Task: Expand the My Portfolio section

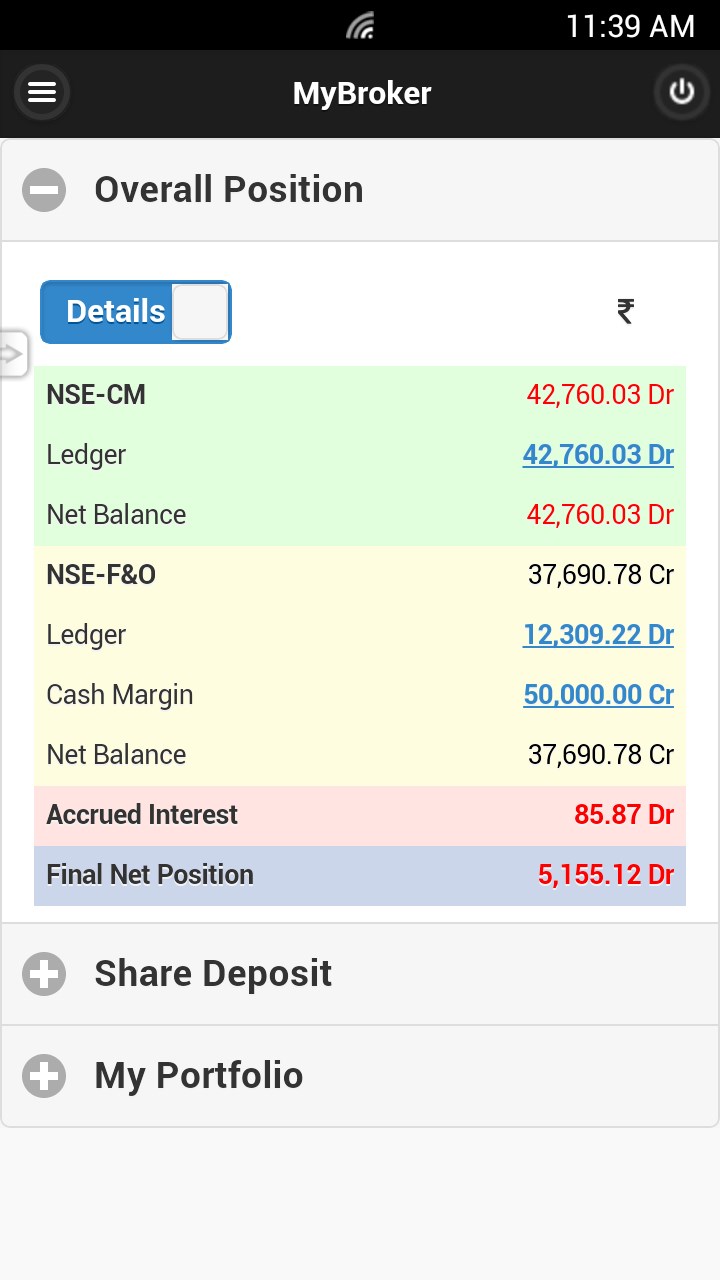Action: pos(45,1076)
